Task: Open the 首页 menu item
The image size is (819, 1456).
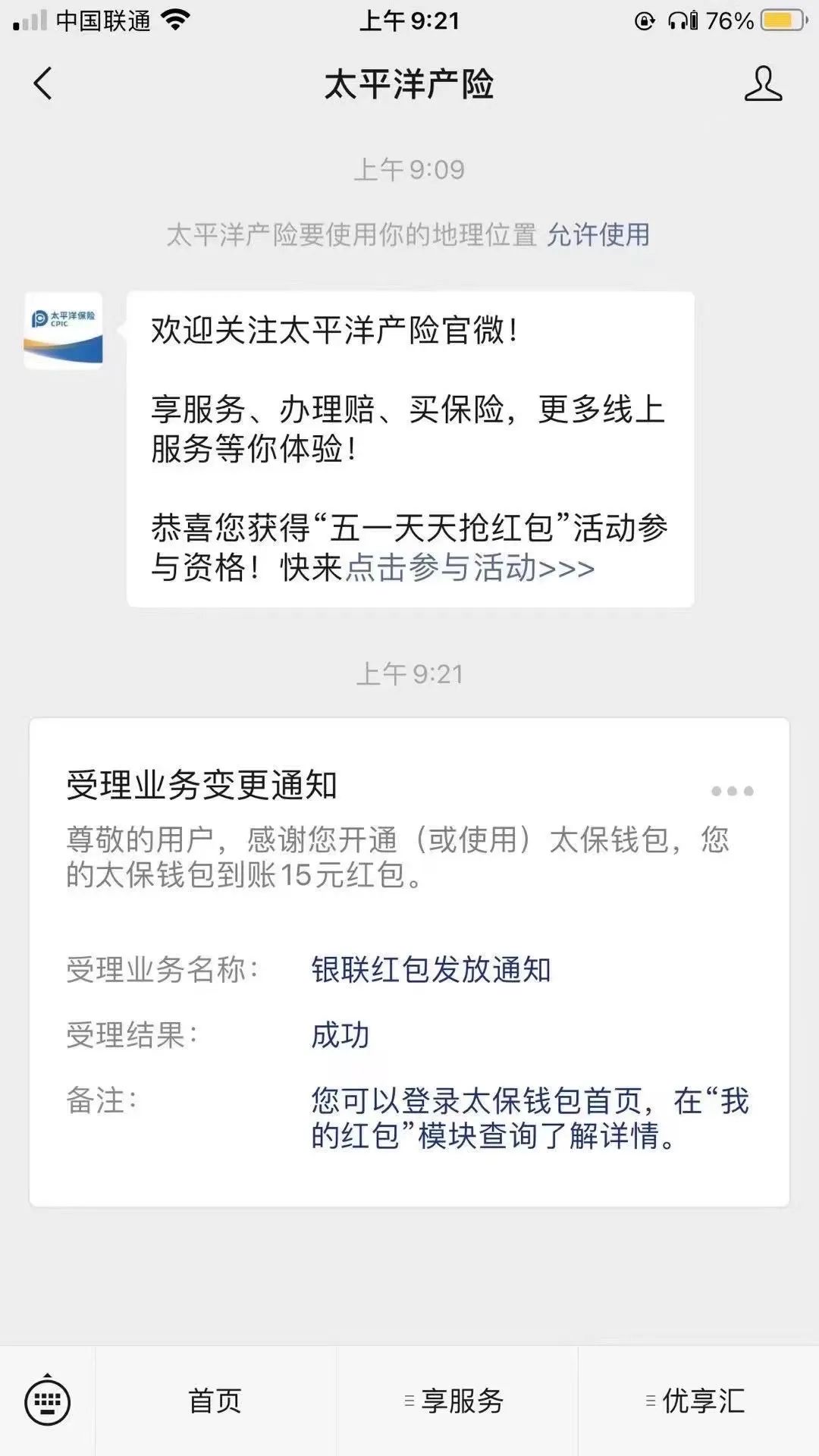Action: pyautogui.click(x=215, y=1401)
